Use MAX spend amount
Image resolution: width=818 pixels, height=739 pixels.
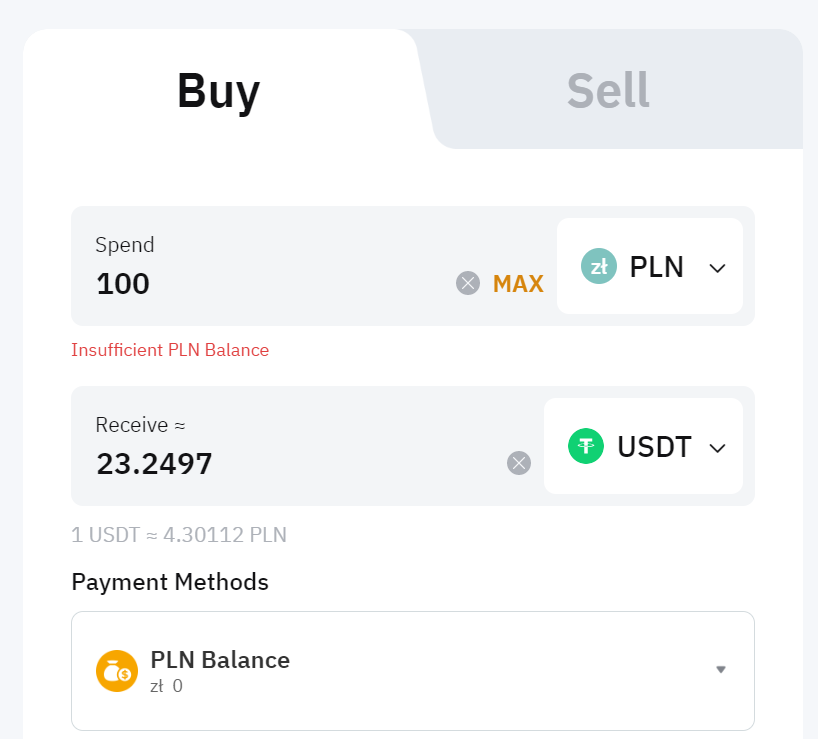[518, 284]
